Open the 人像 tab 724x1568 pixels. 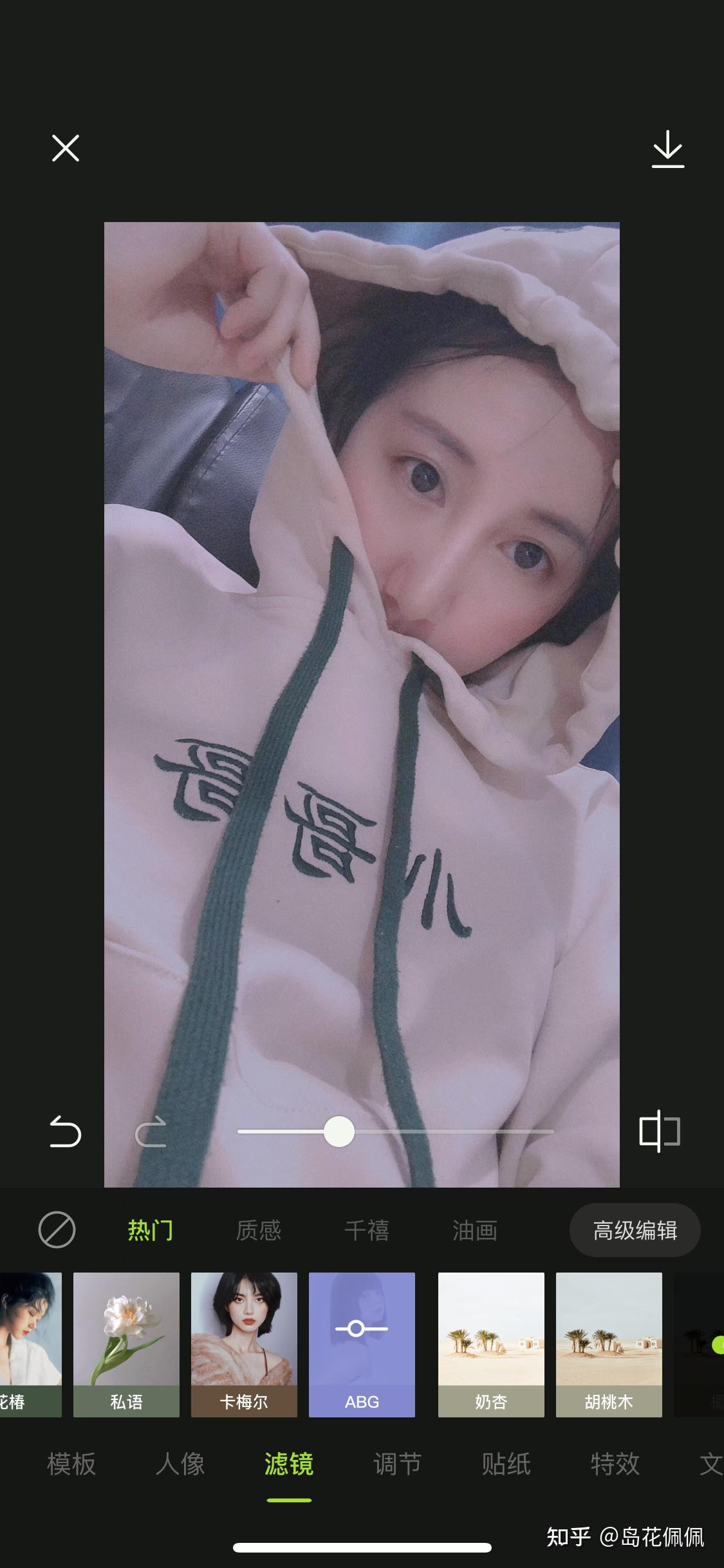(180, 1463)
